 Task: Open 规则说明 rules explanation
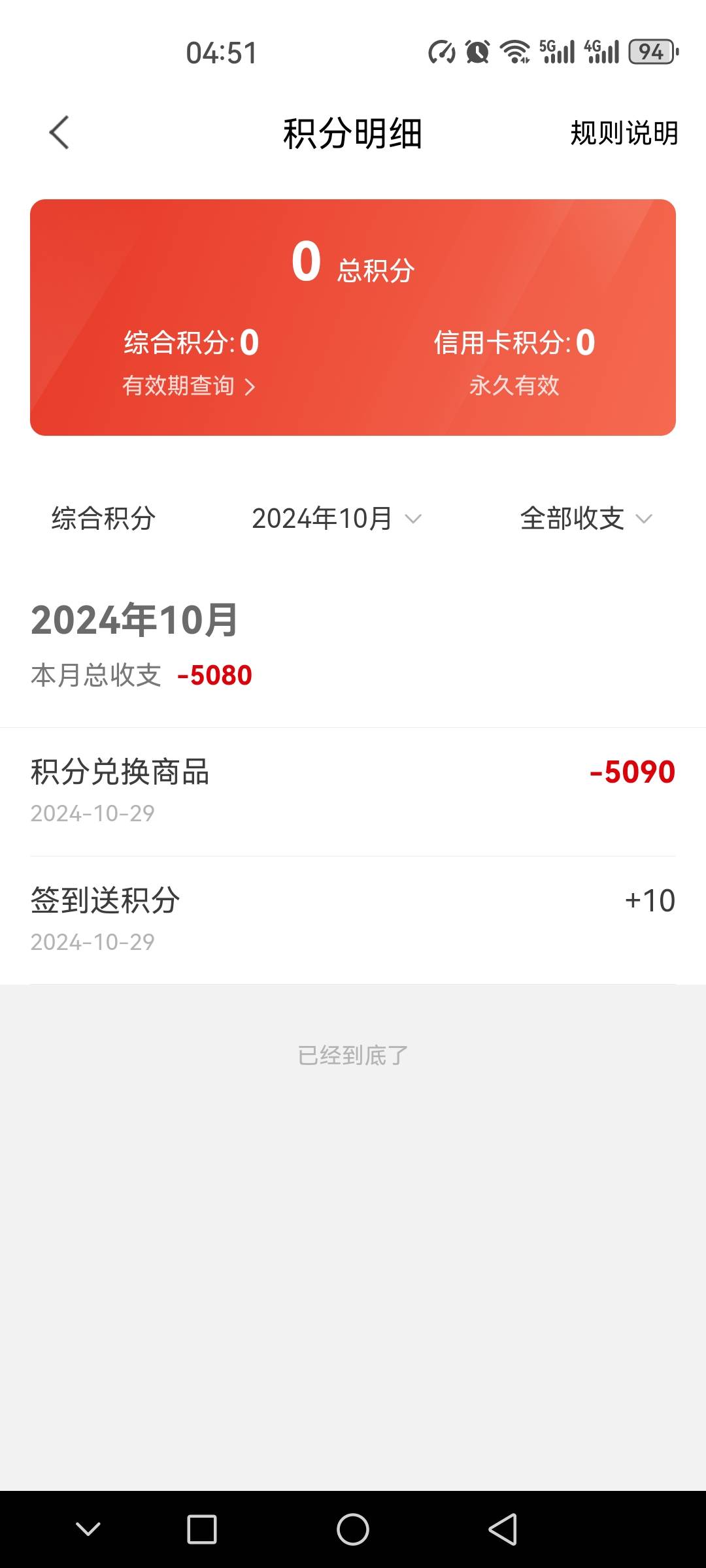tap(624, 133)
